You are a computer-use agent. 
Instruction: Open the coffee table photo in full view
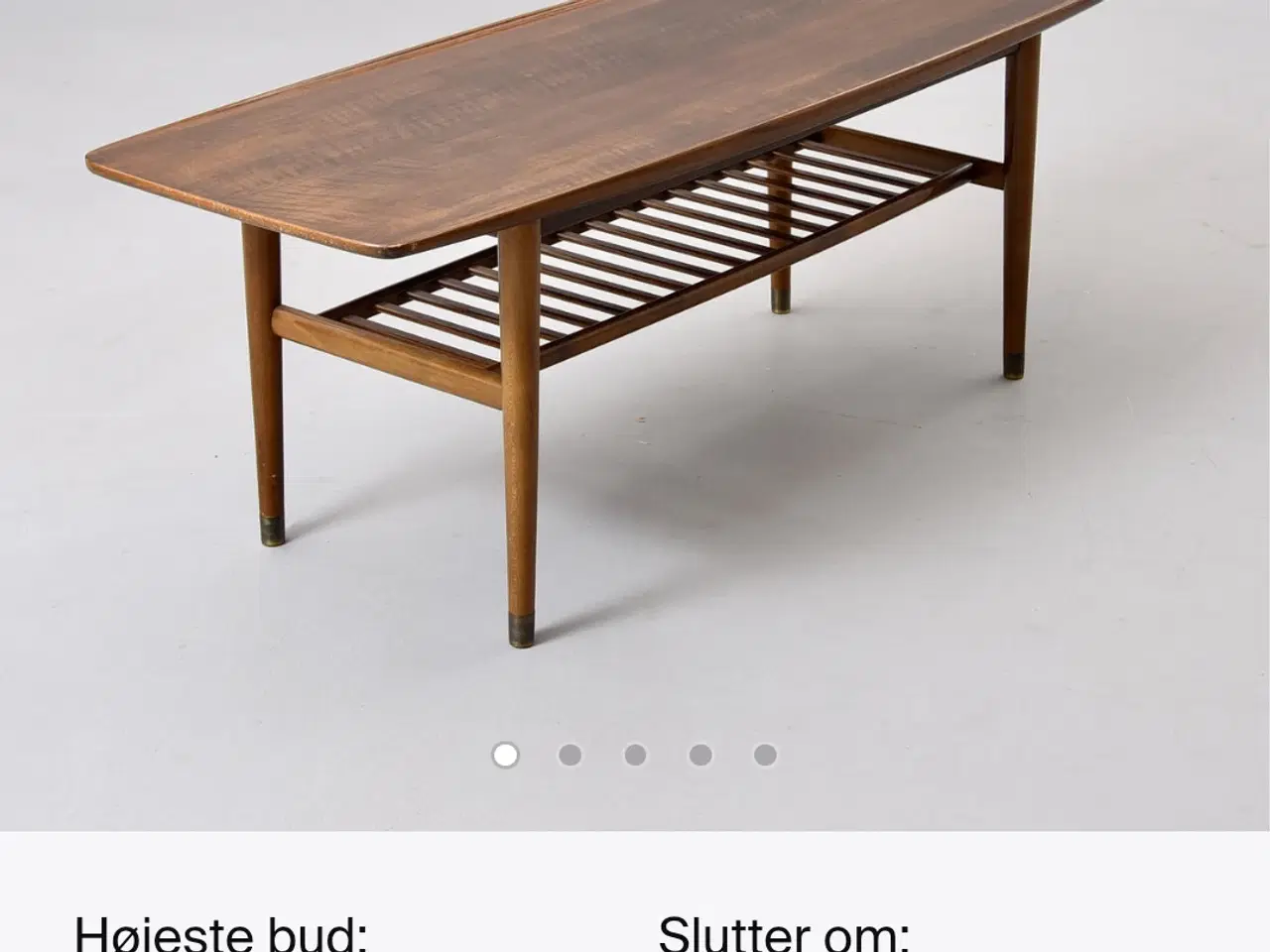pyautogui.click(x=635, y=327)
